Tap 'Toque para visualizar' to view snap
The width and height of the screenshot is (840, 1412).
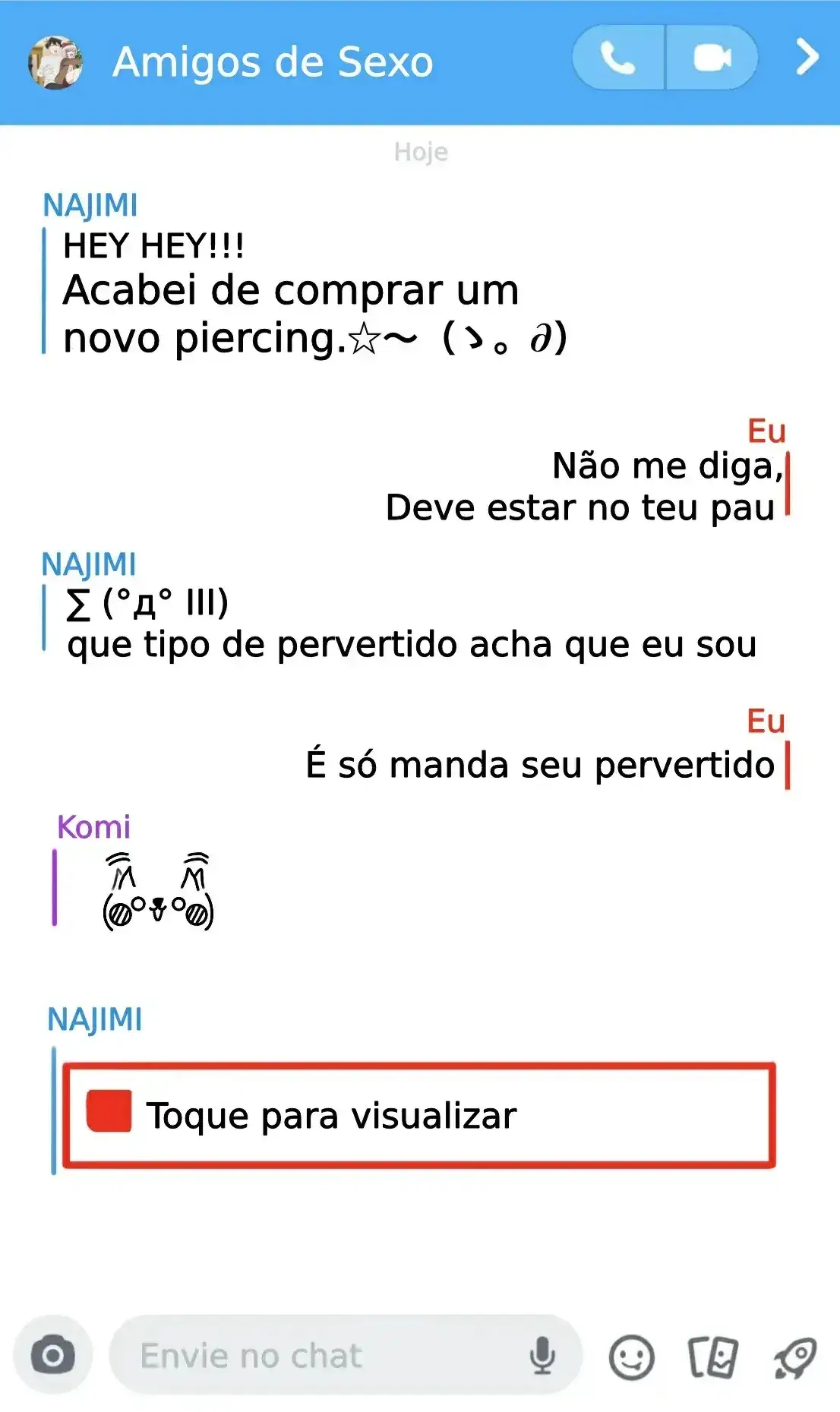pyautogui.click(x=418, y=1114)
